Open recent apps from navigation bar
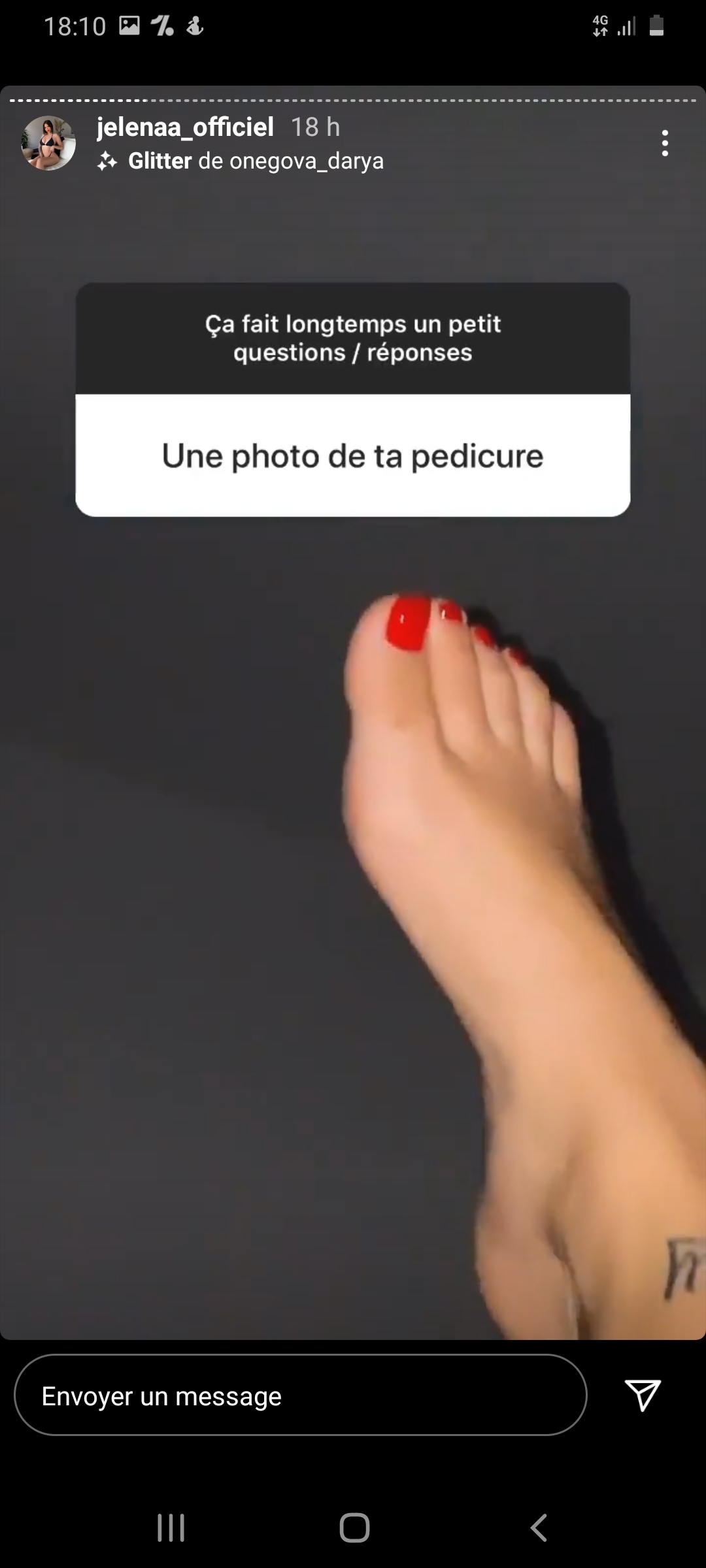This screenshot has width=706, height=1568. tap(171, 1527)
